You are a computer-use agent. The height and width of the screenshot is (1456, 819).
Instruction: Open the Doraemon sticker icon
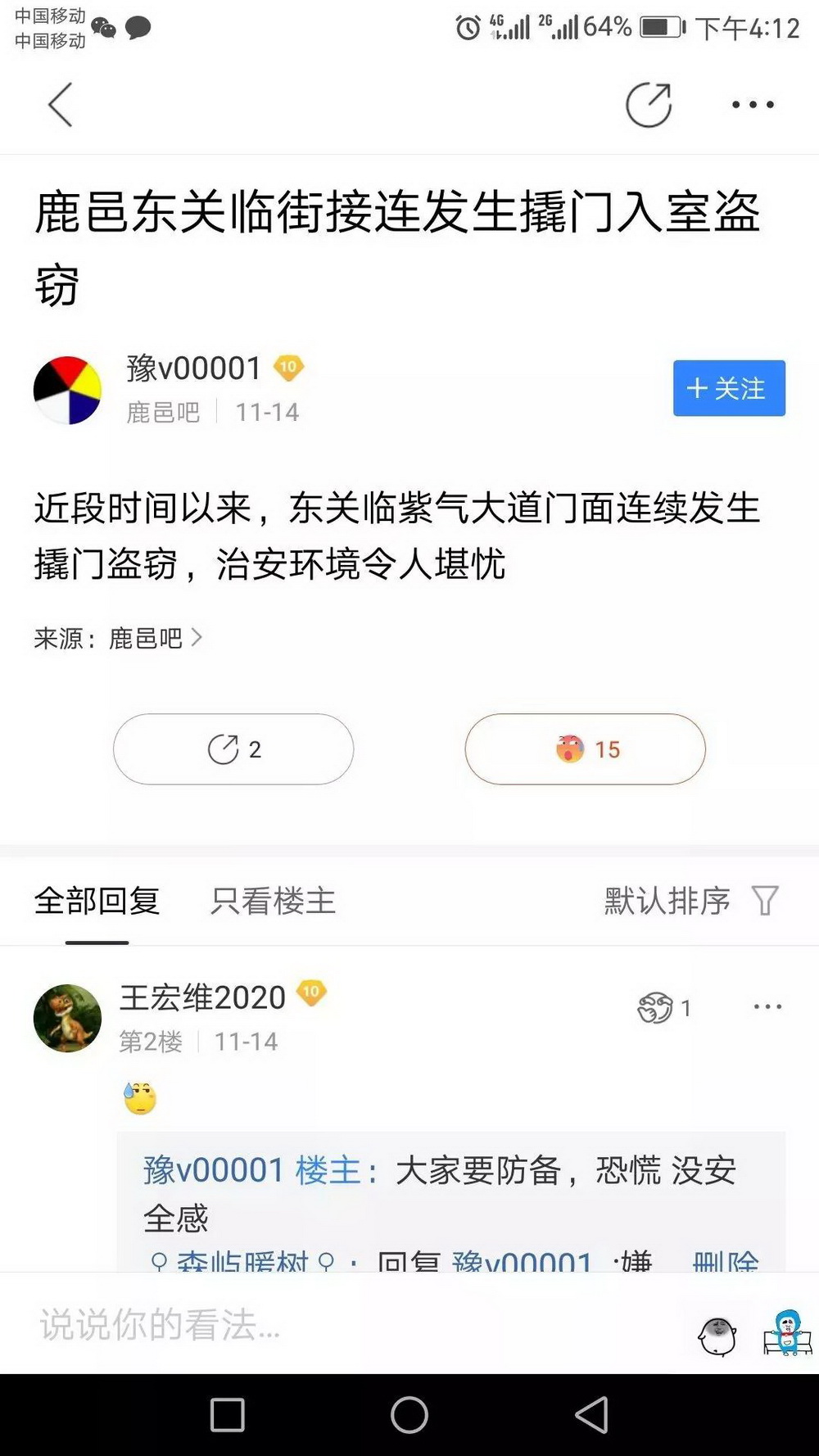click(787, 1333)
